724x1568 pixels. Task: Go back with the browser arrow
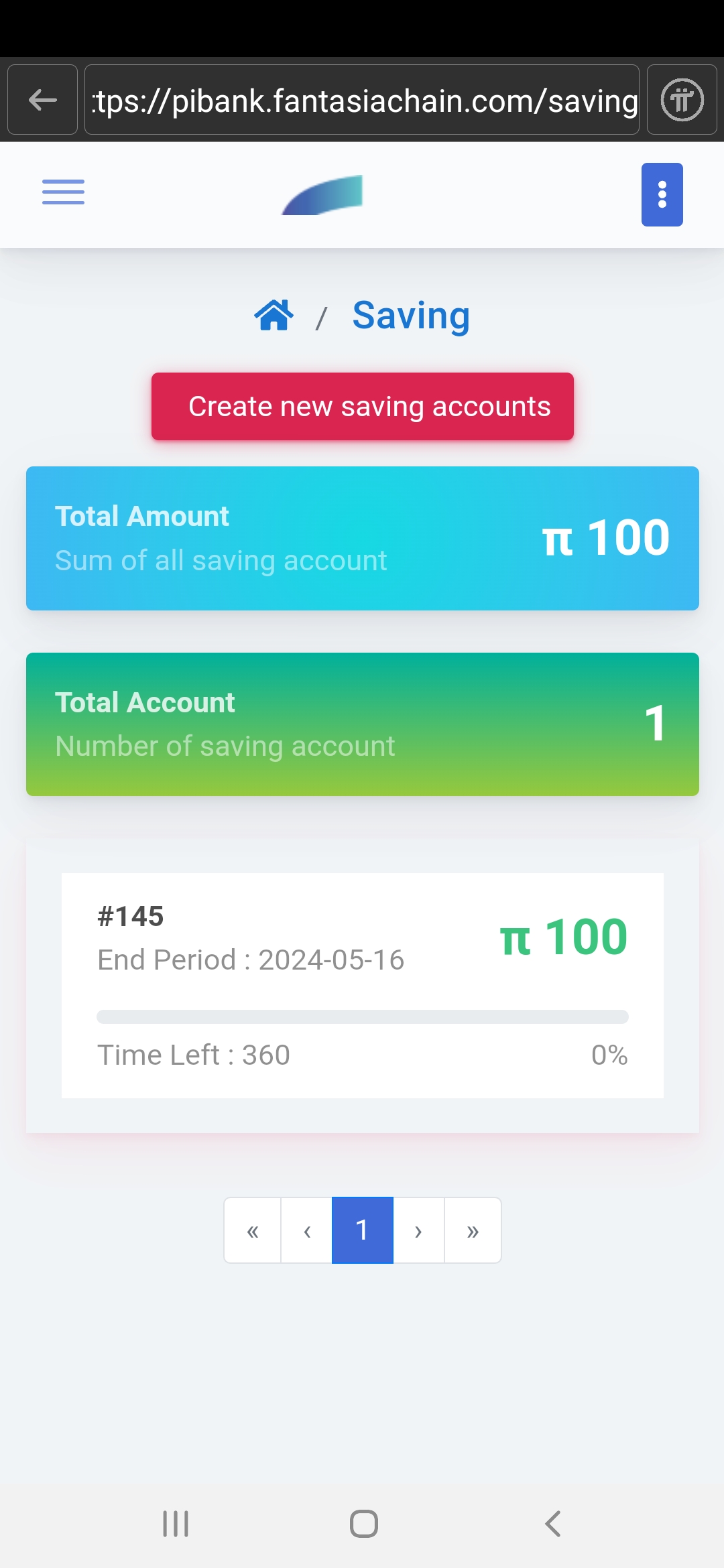tap(42, 100)
